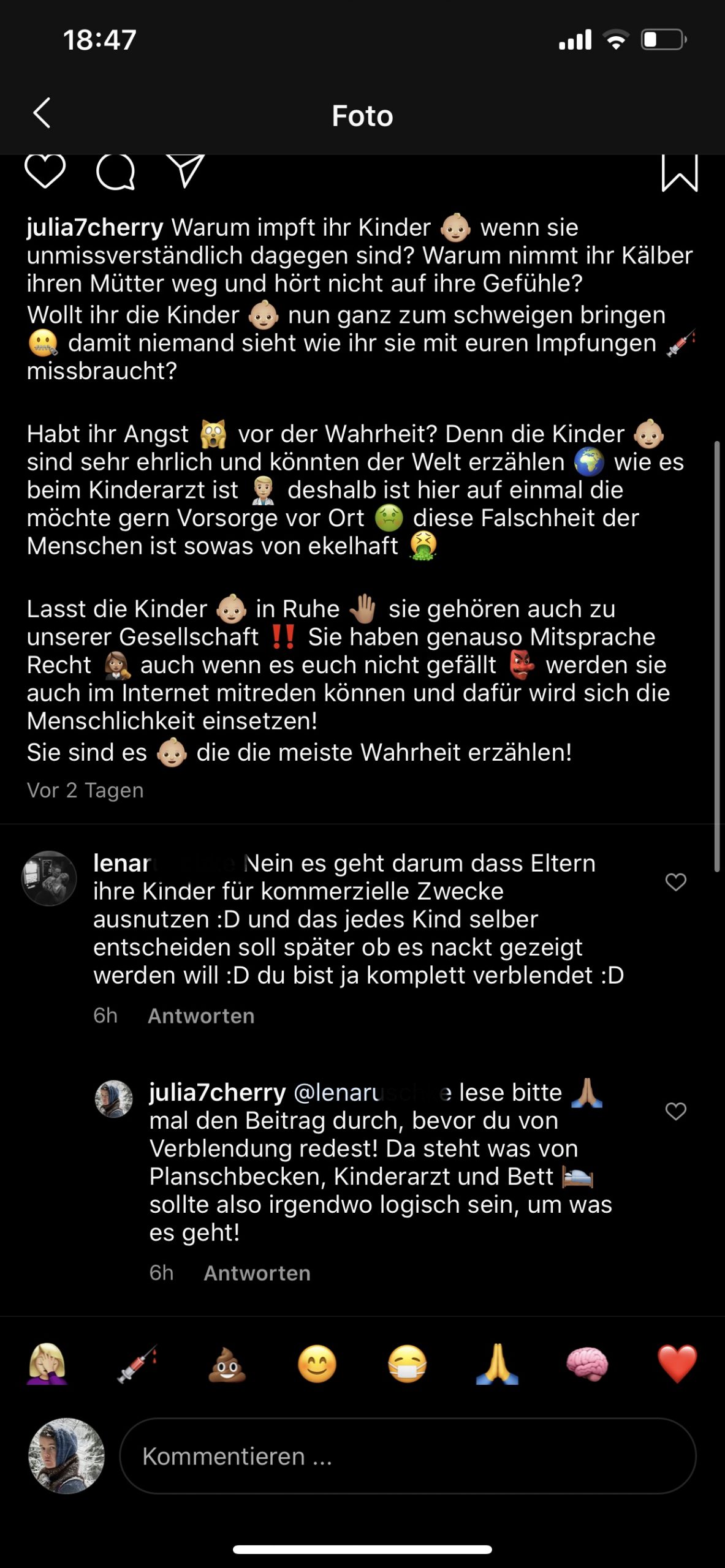Insert the poop emoji quick reaction
The width and height of the screenshot is (725, 1568).
[x=227, y=1364]
